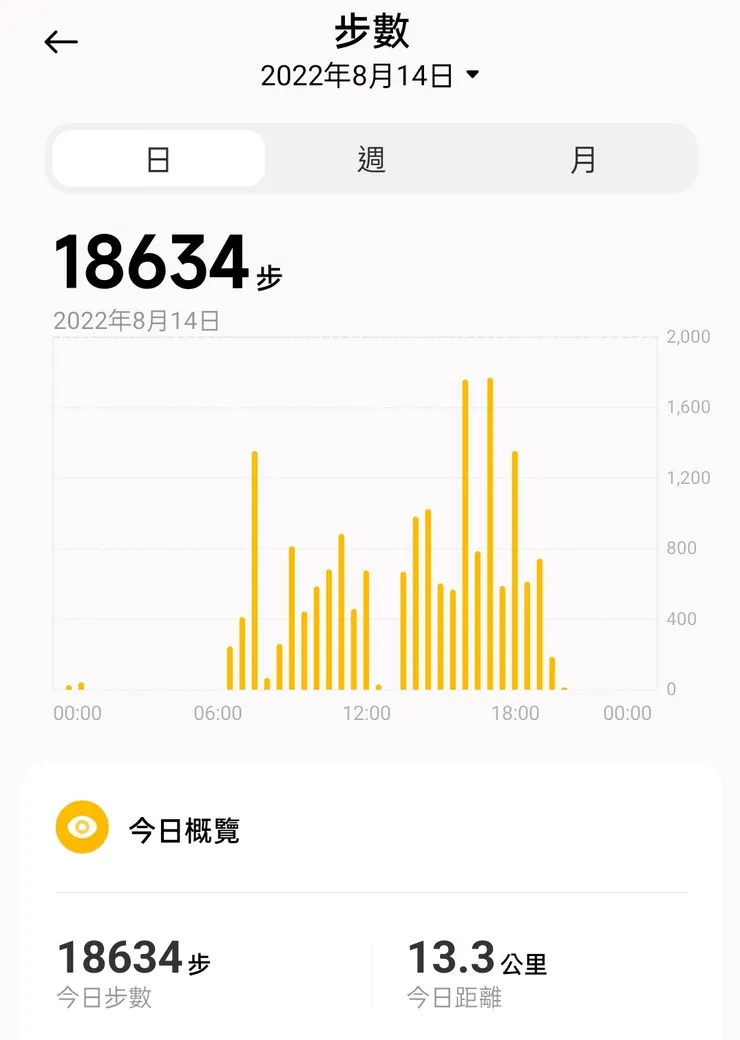Click the dropdown triangle beside the date
This screenshot has width=740, height=1040.
472,74
